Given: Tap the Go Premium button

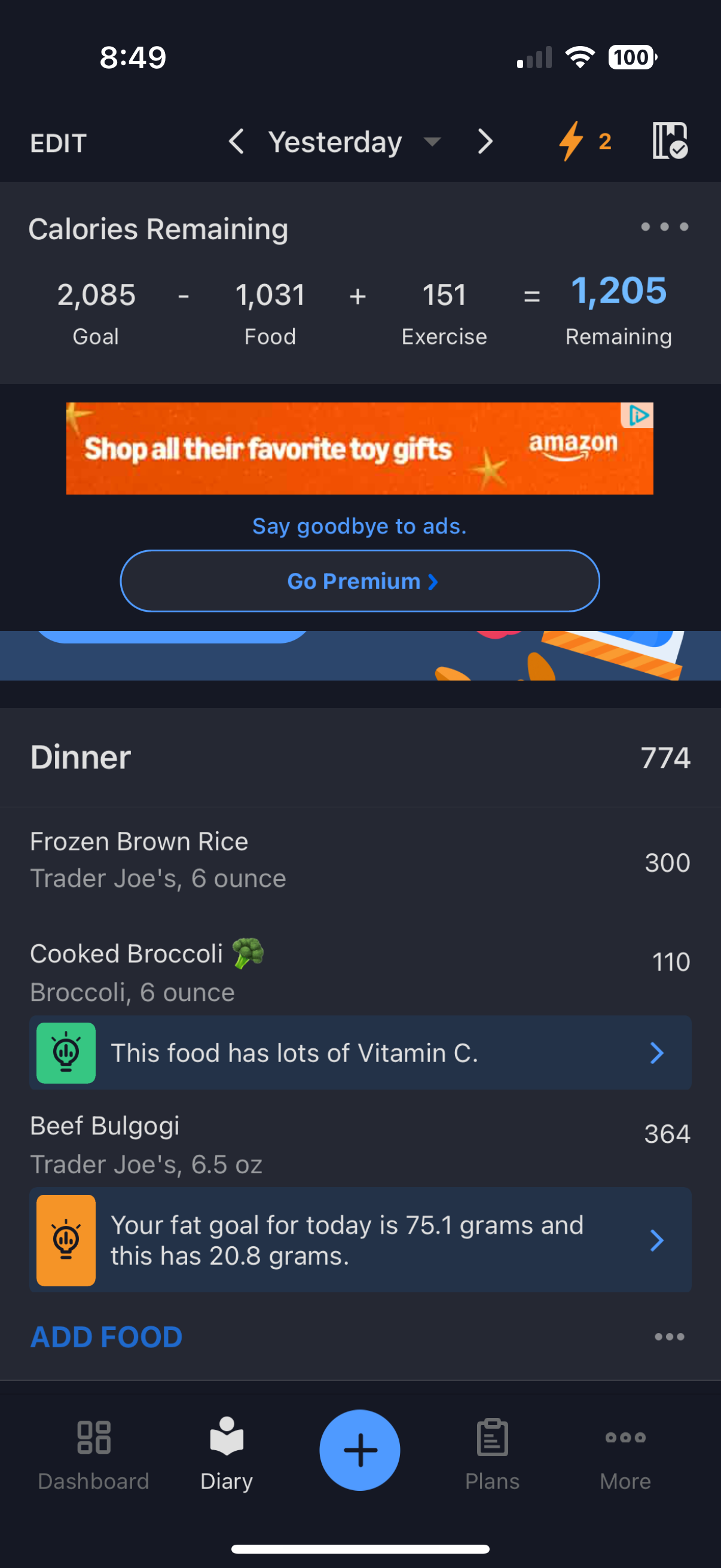Looking at the screenshot, I should 360,581.
